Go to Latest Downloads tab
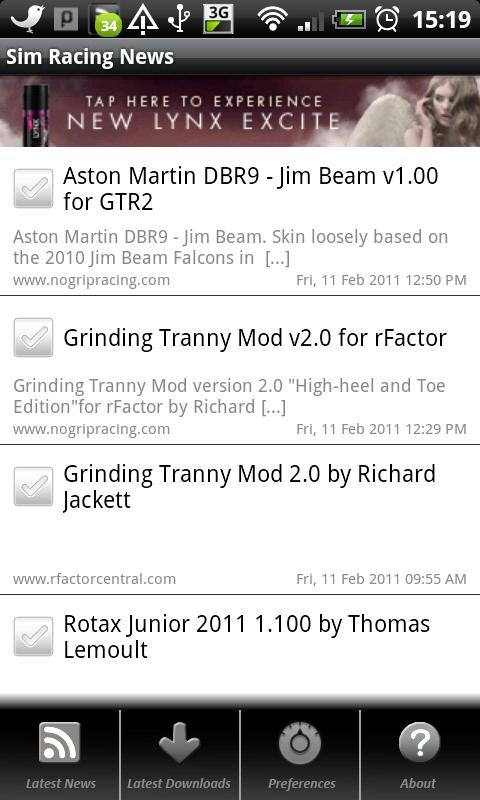This screenshot has width=480, height=800. tap(180, 755)
